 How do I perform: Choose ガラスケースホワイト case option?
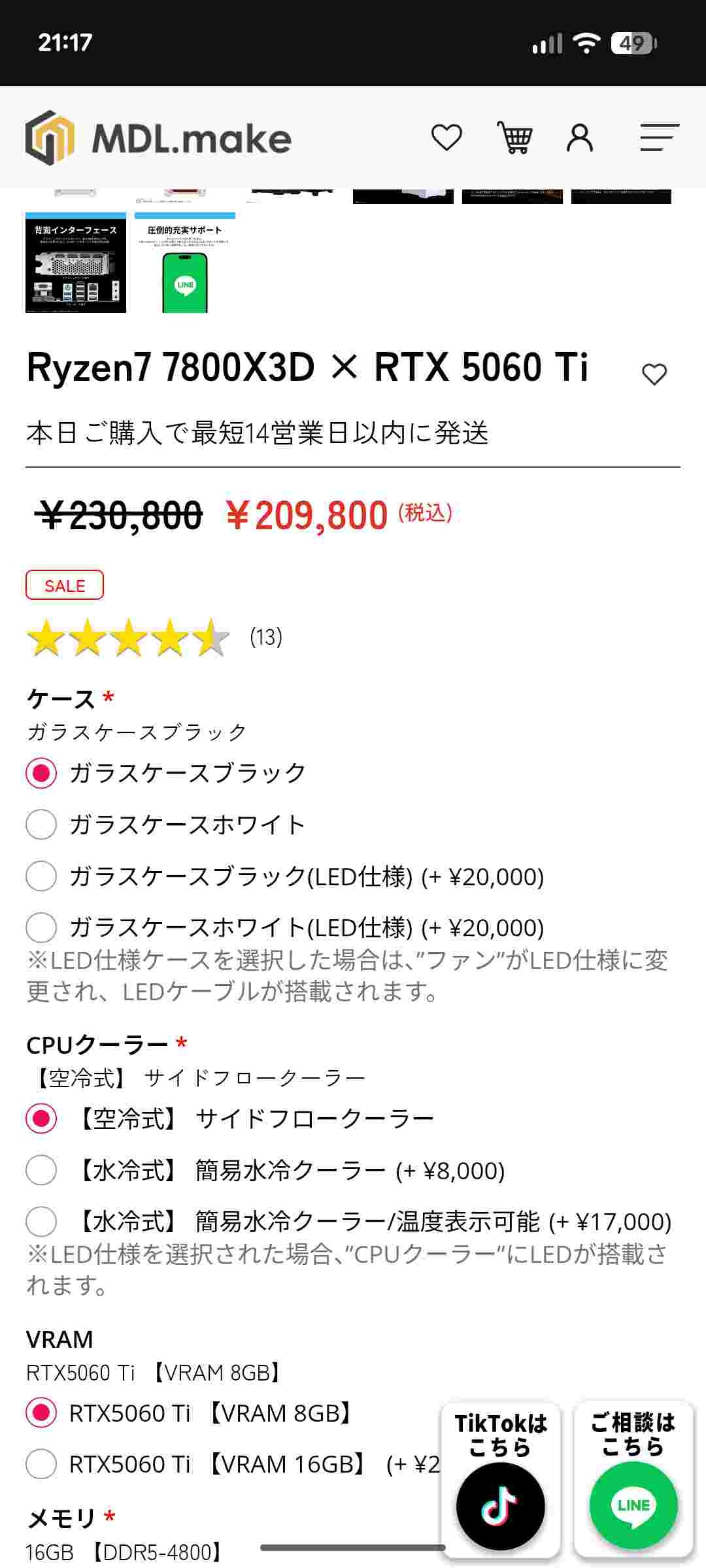[41, 825]
